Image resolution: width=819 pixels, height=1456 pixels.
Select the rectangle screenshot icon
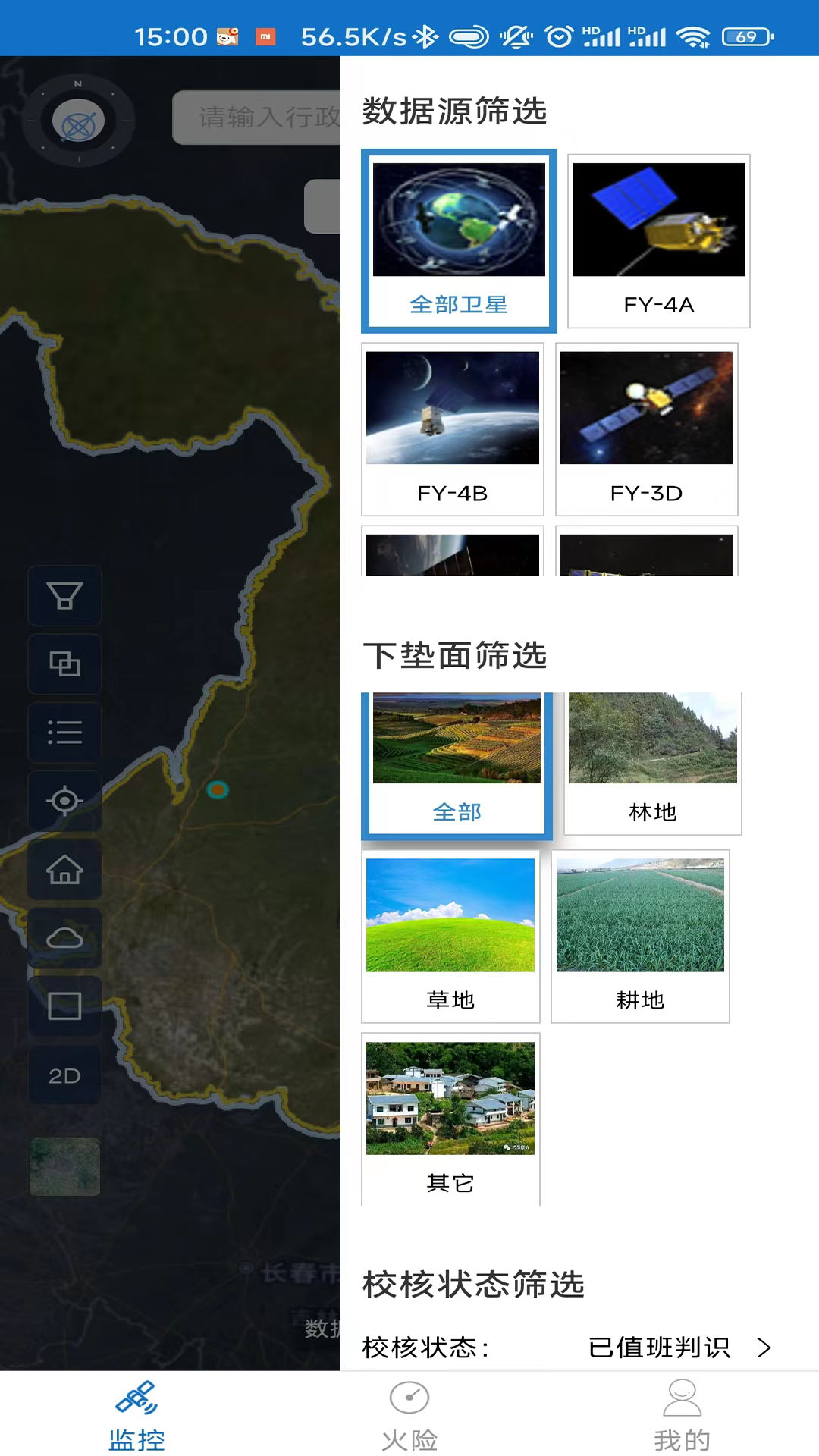(65, 1007)
